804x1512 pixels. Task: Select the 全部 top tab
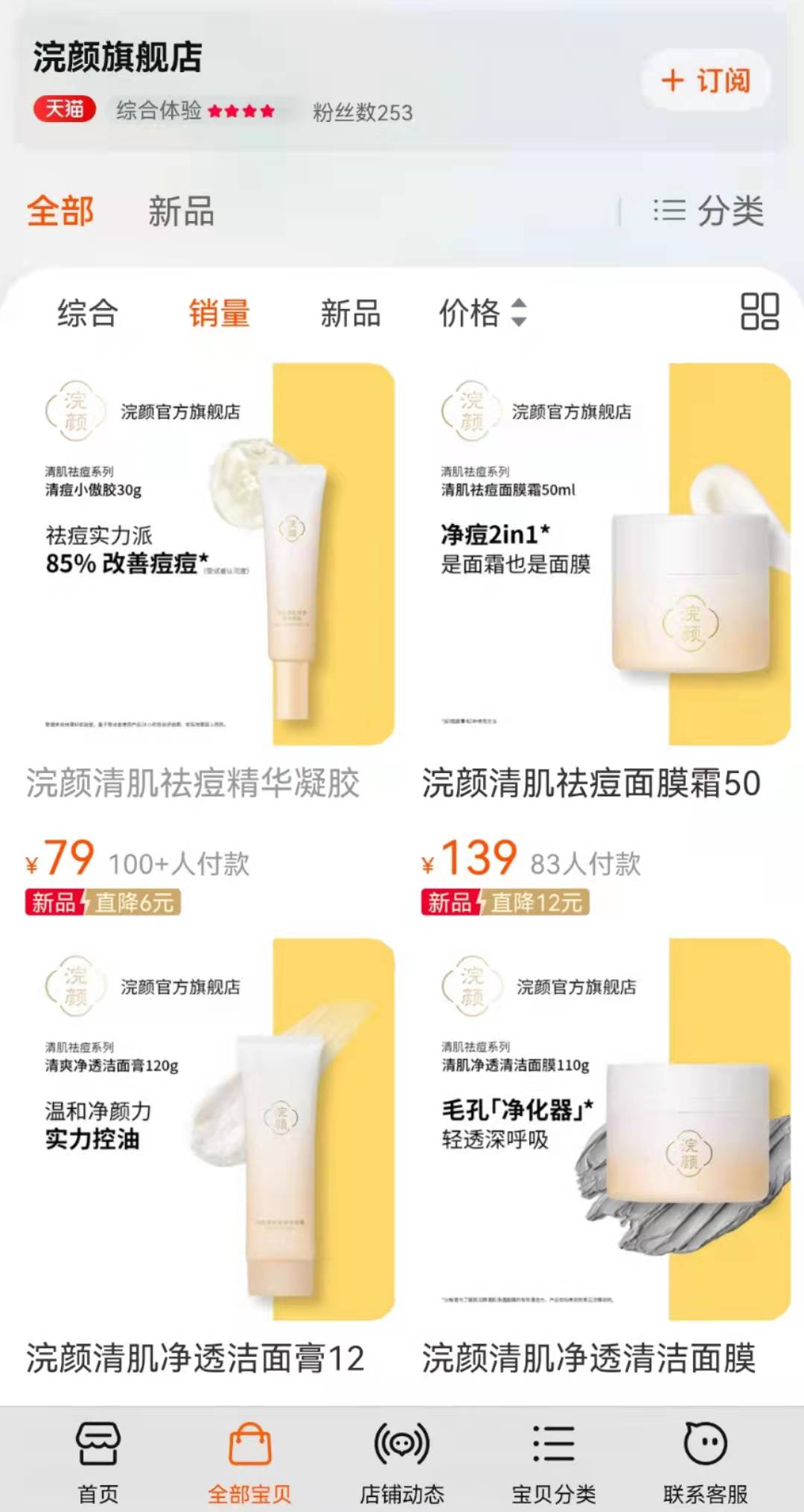(x=60, y=211)
